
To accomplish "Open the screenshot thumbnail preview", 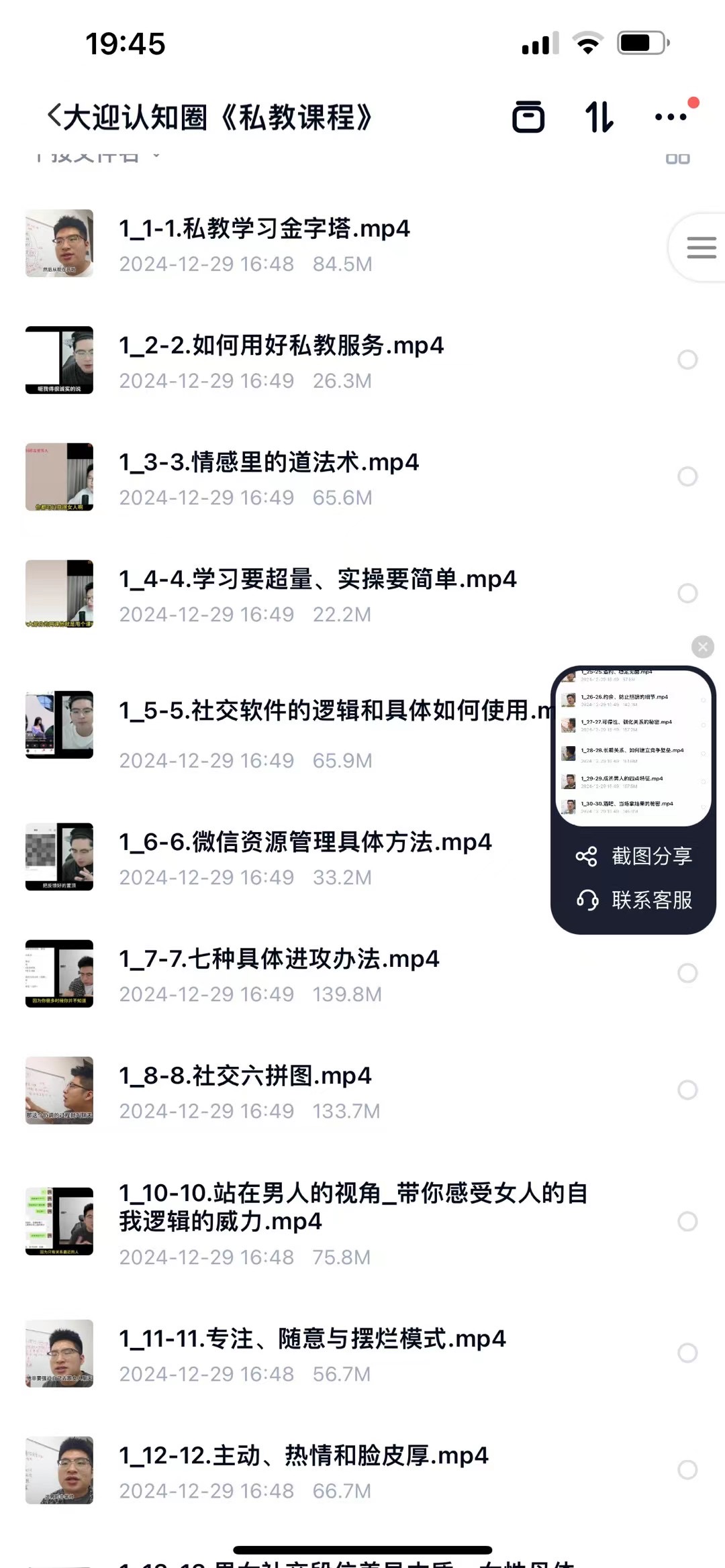I will click(633, 746).
